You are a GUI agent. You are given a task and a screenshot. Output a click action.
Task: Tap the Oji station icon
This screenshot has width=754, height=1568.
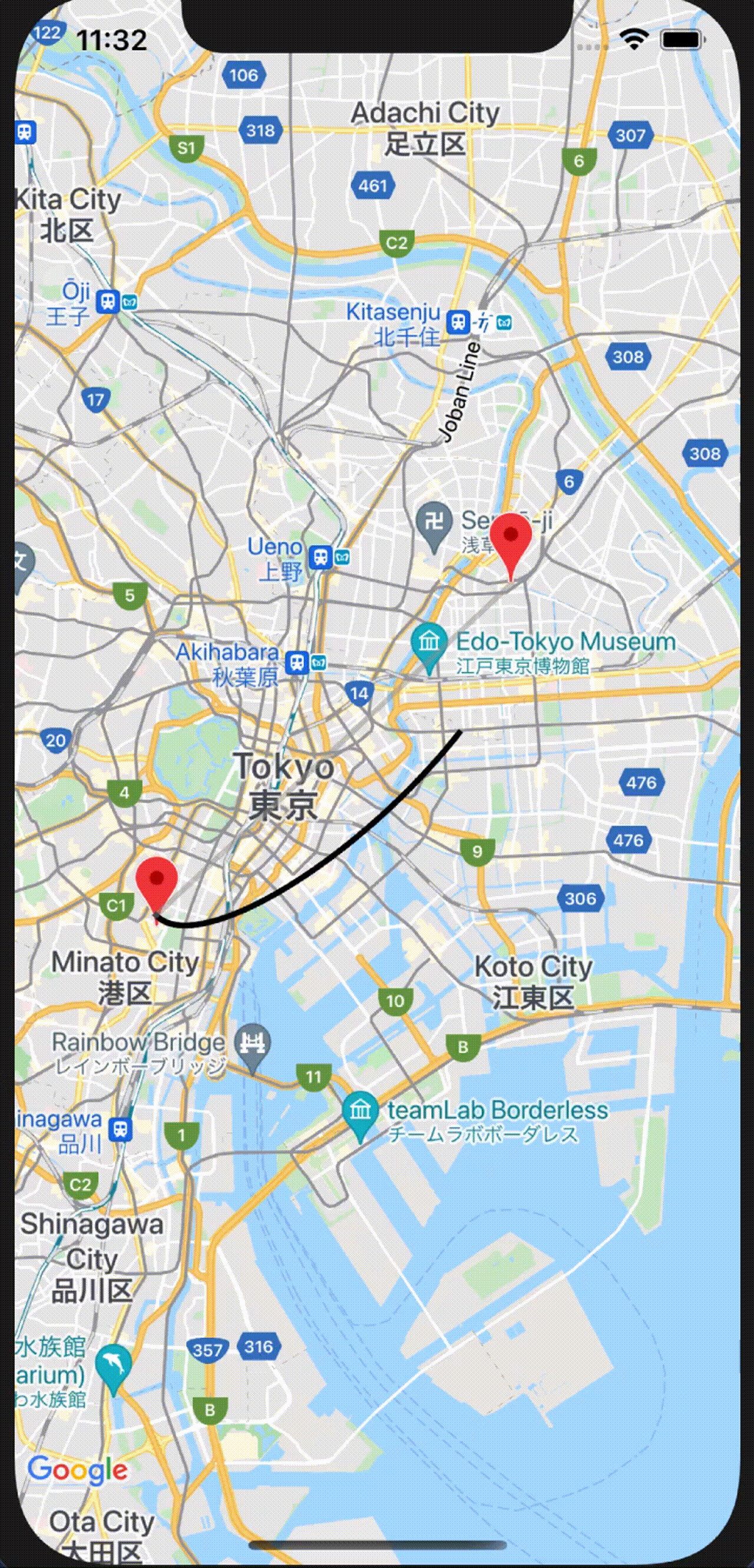(x=108, y=301)
